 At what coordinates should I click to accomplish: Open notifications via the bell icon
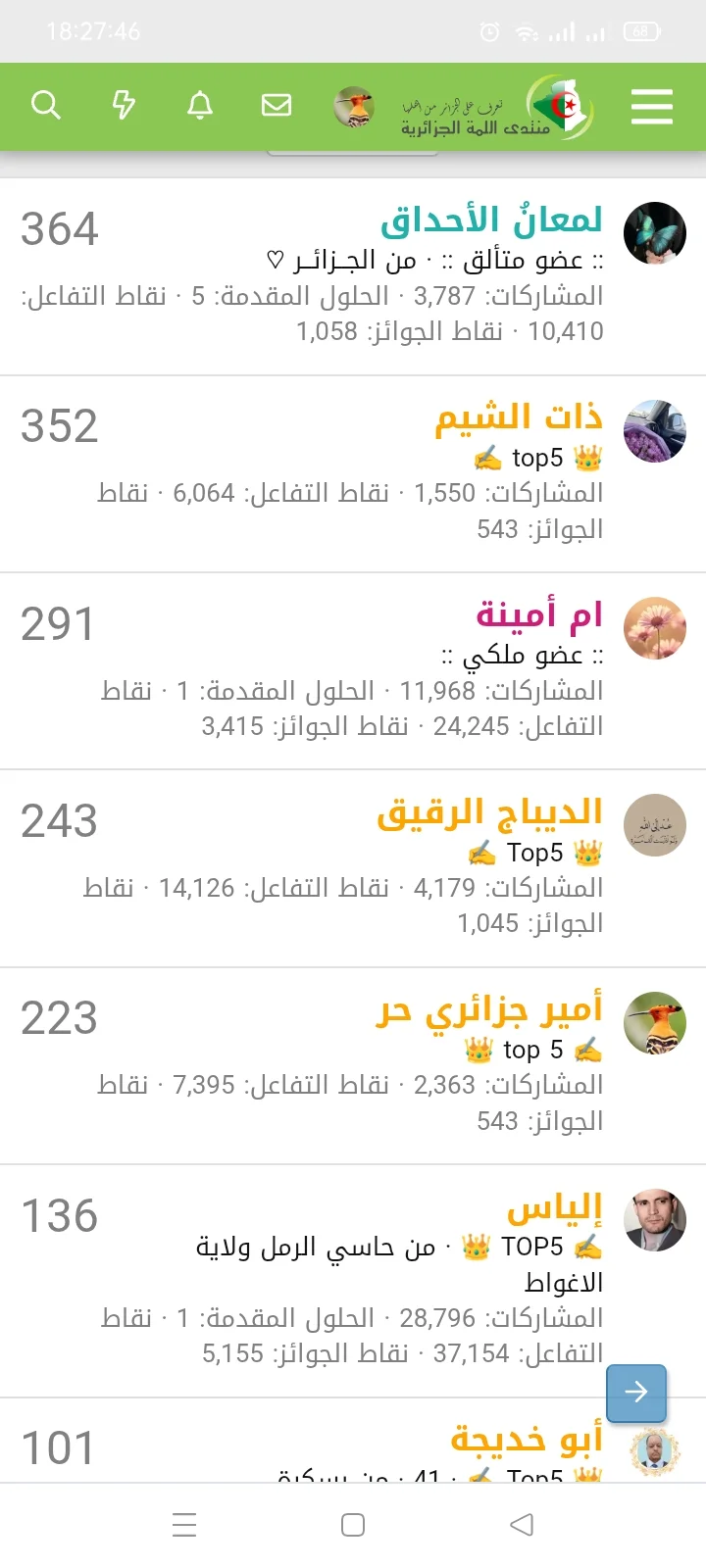point(200,107)
